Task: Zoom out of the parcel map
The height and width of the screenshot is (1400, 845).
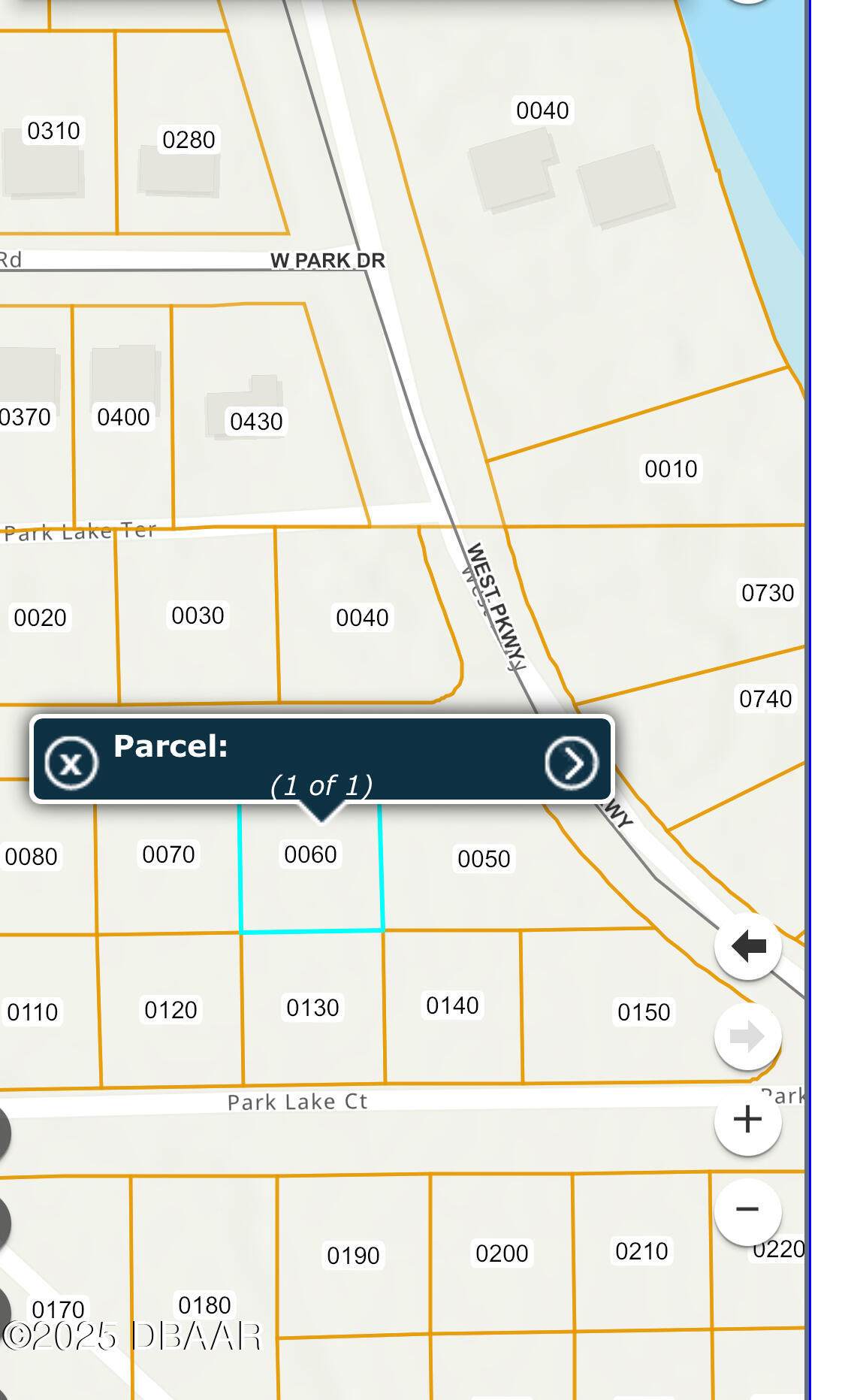Action: (747, 1209)
